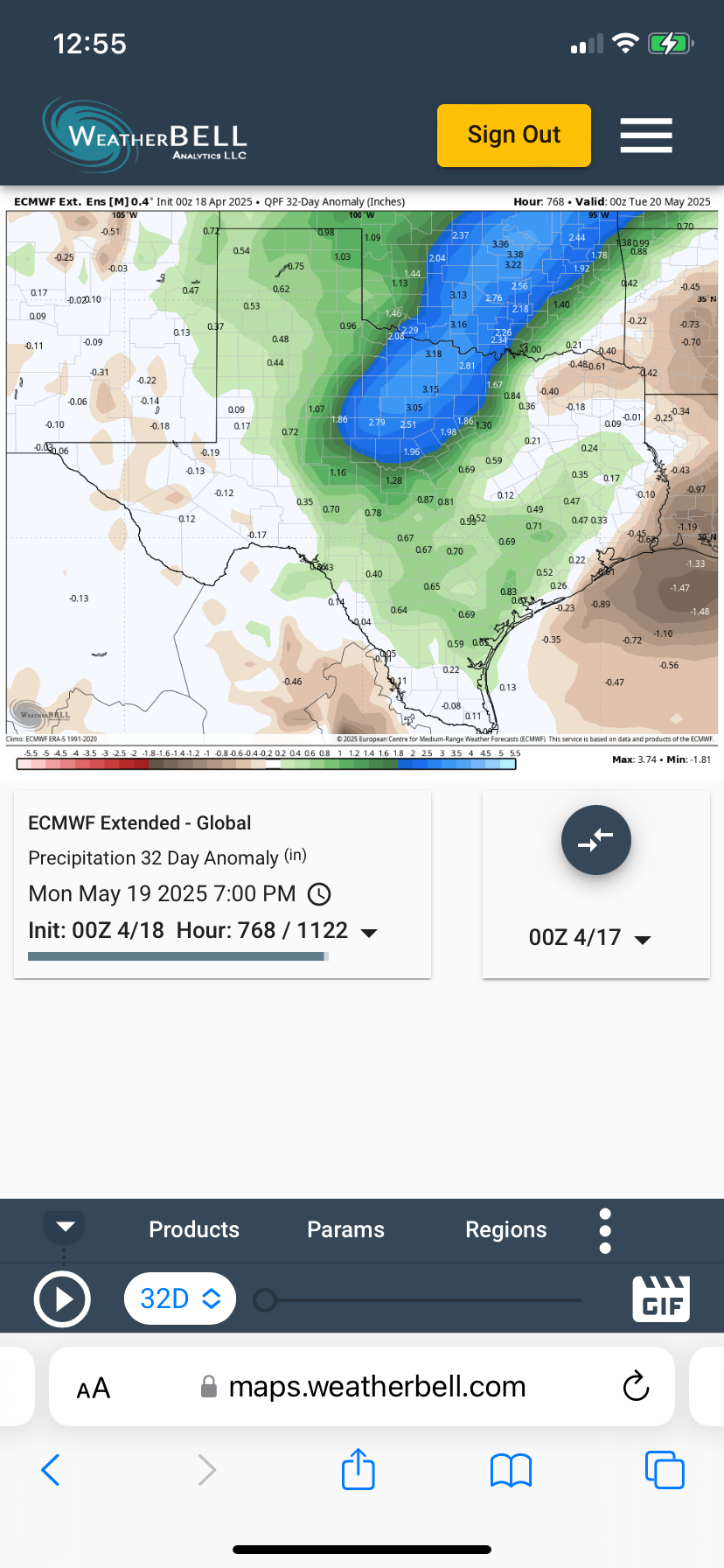724x1568 pixels.
Task: Change the 32D interval selector
Action: tap(179, 1298)
